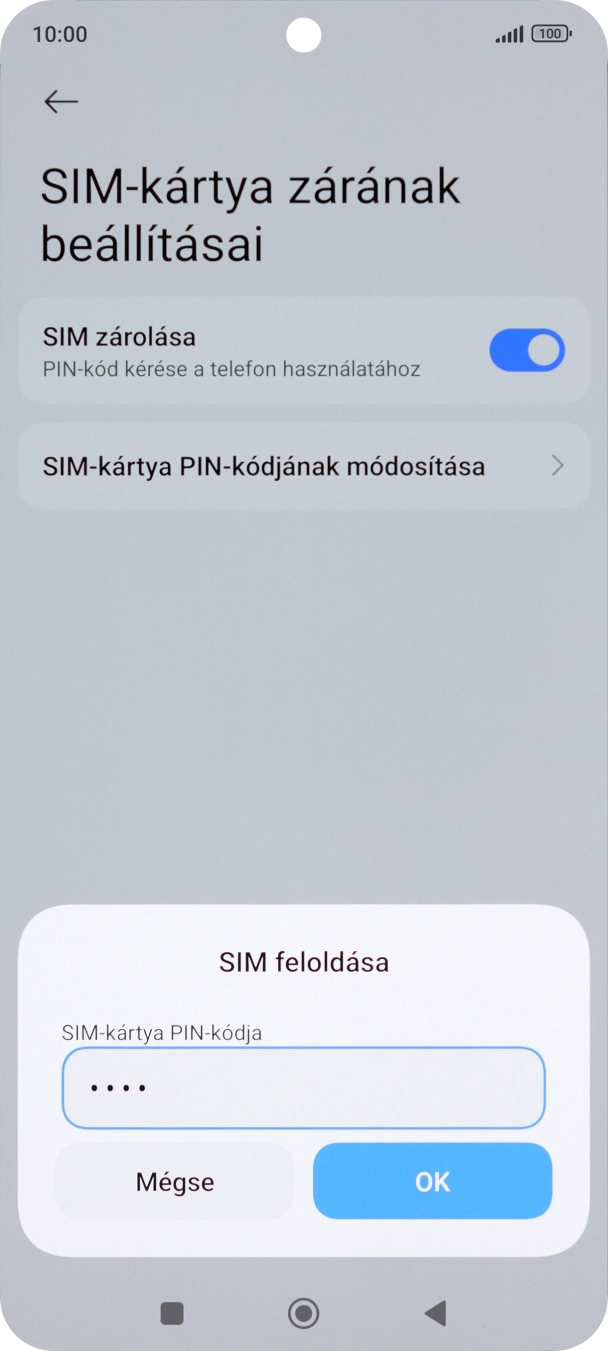Image resolution: width=608 pixels, height=1351 pixels.
Task: Tap the system home button
Action: point(303,1313)
